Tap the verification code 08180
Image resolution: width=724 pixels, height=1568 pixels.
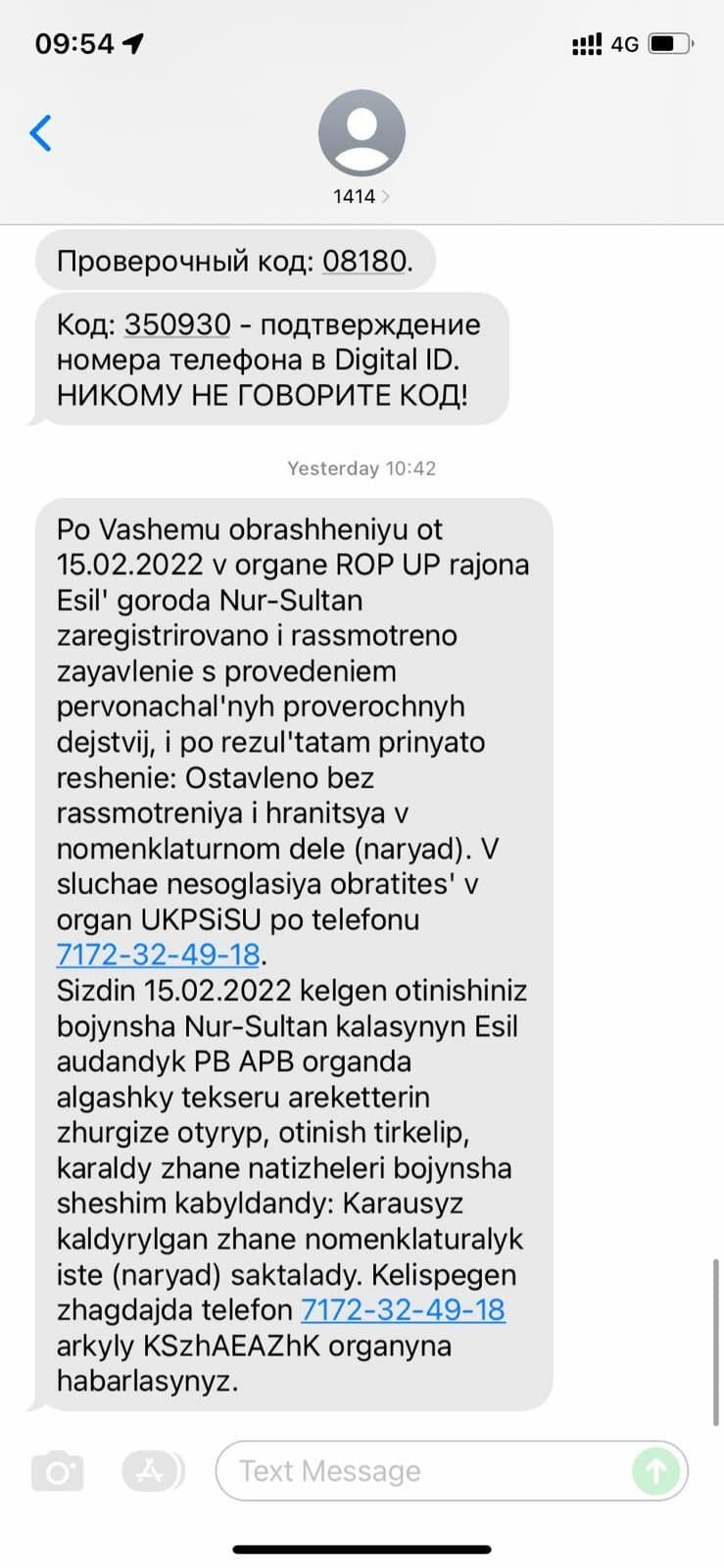[363, 261]
